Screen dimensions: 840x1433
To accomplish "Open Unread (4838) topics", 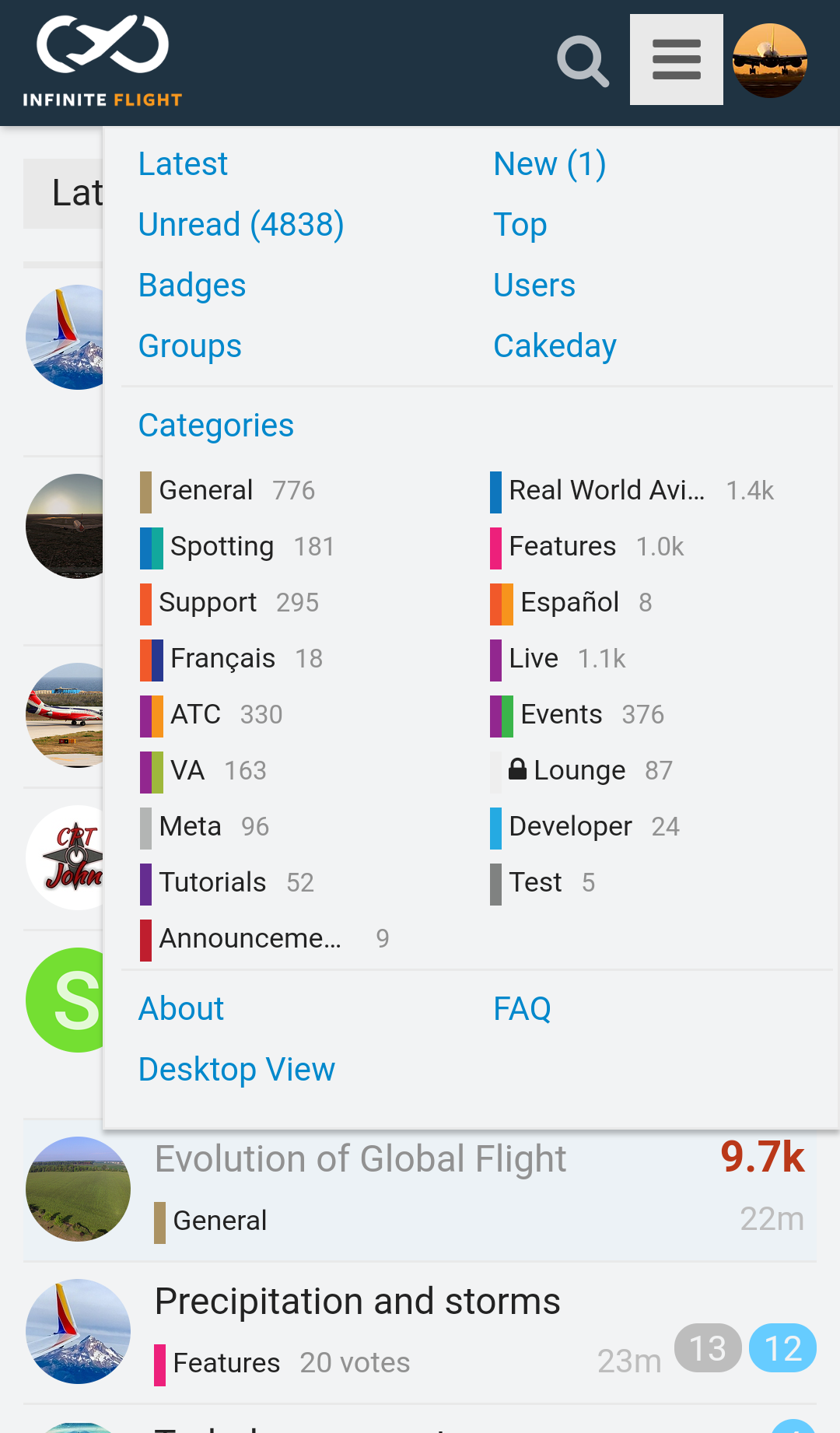I will coord(240,225).
